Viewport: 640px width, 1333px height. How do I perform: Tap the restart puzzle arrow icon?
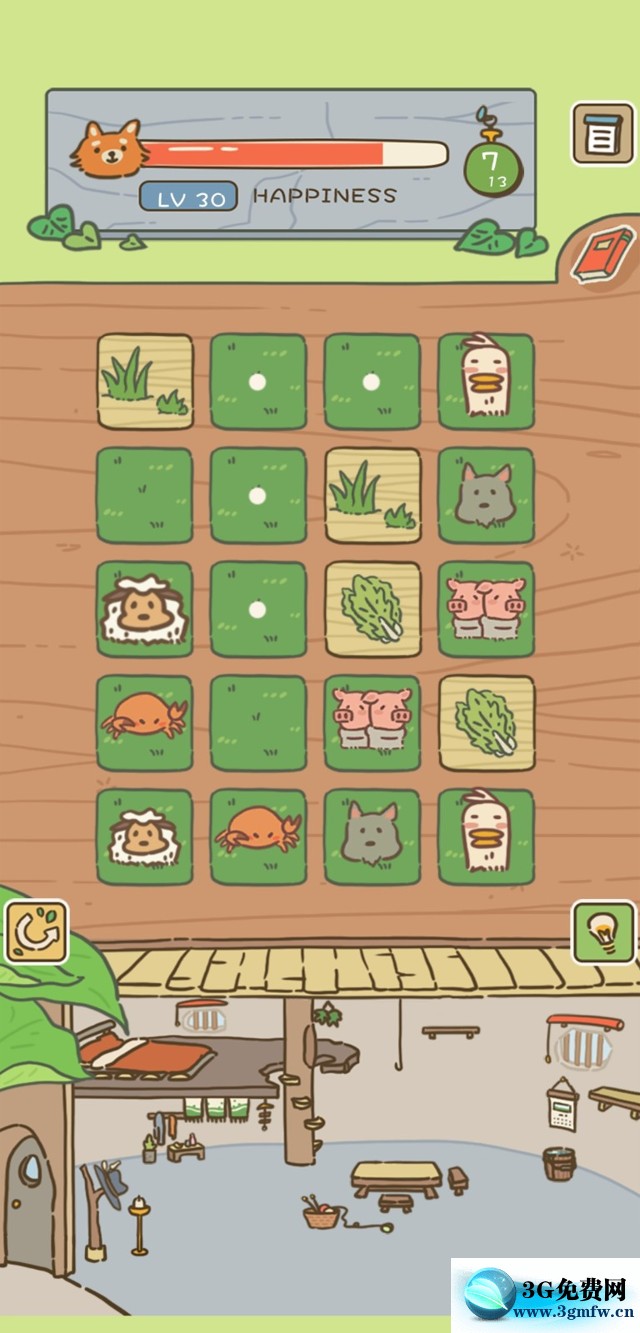[36, 932]
